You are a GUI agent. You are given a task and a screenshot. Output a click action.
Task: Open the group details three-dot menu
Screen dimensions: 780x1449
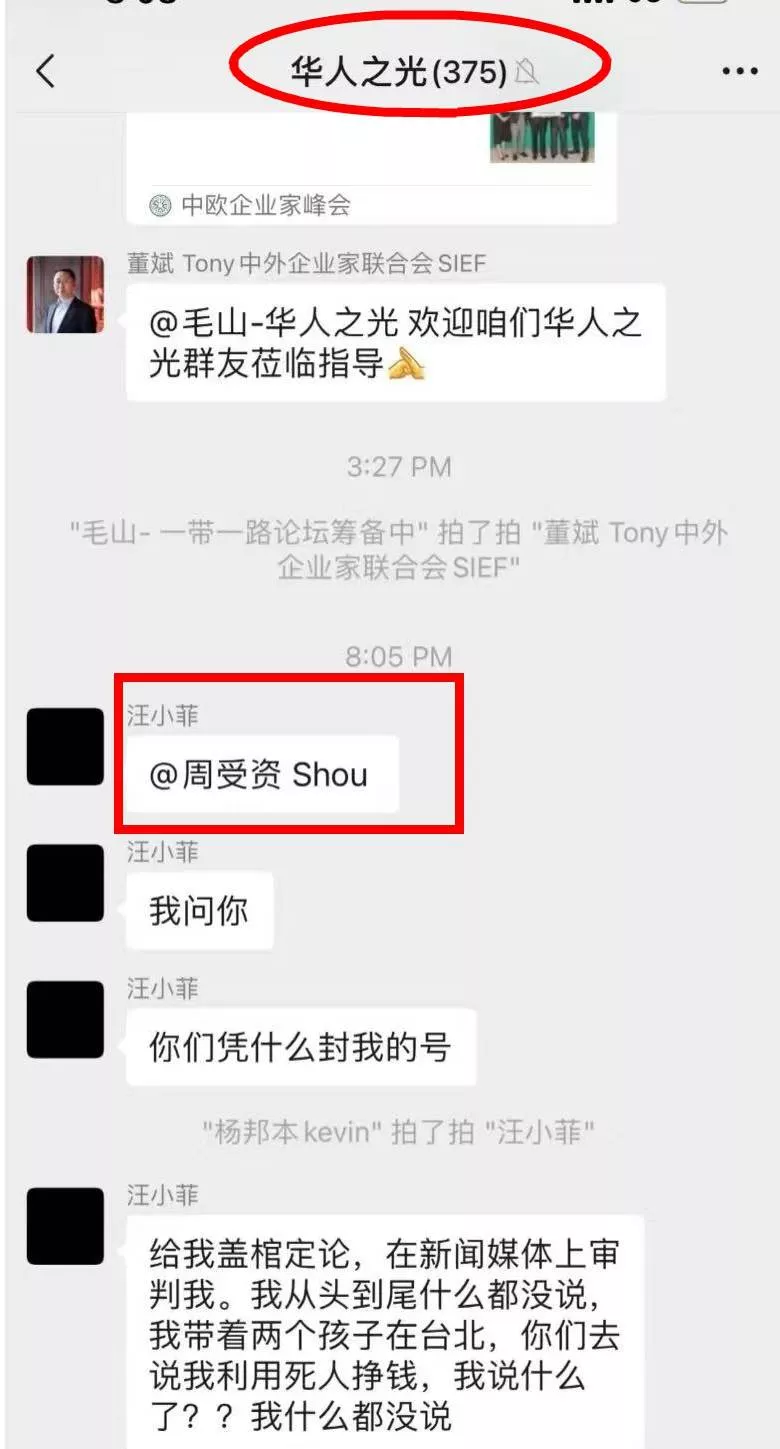tap(739, 72)
